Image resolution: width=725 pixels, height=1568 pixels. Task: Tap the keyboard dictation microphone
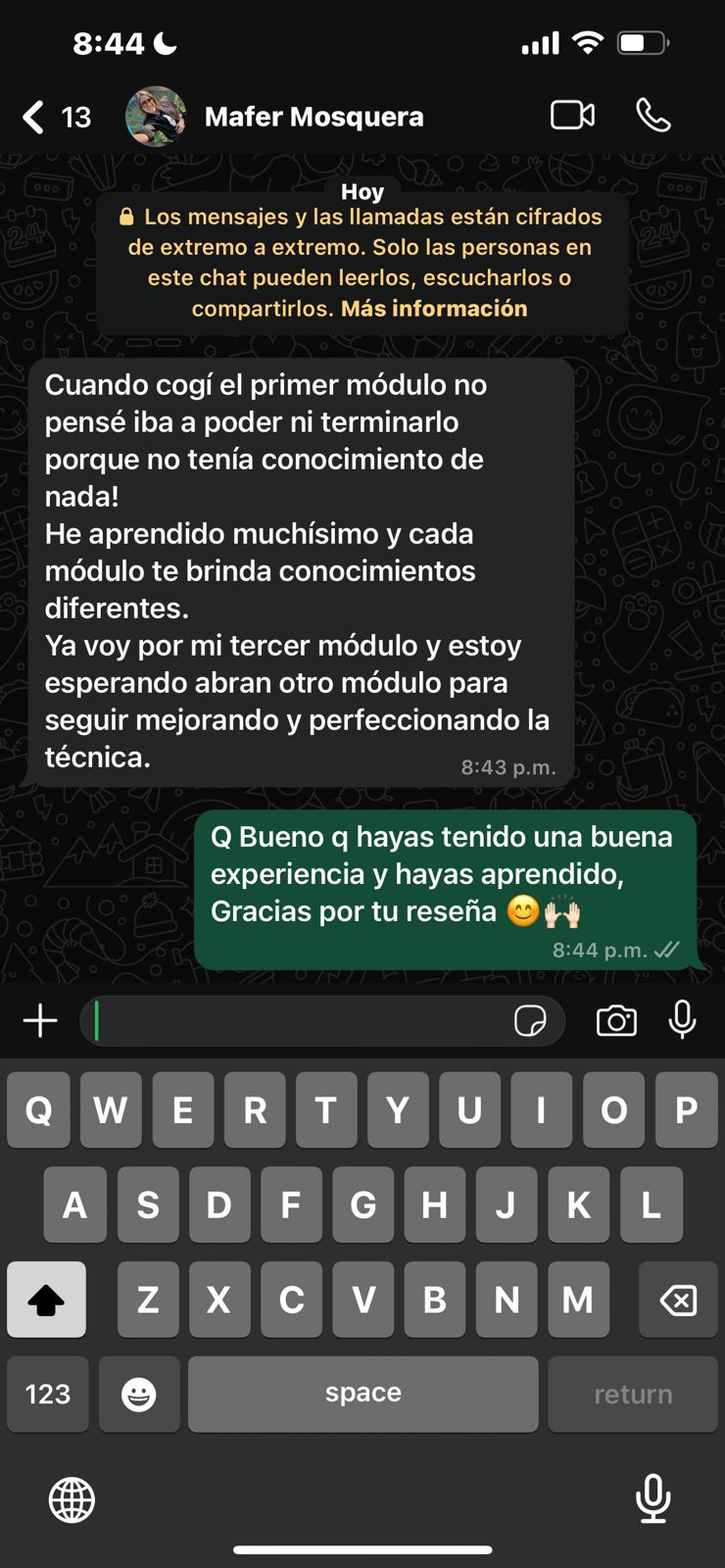(652, 1498)
